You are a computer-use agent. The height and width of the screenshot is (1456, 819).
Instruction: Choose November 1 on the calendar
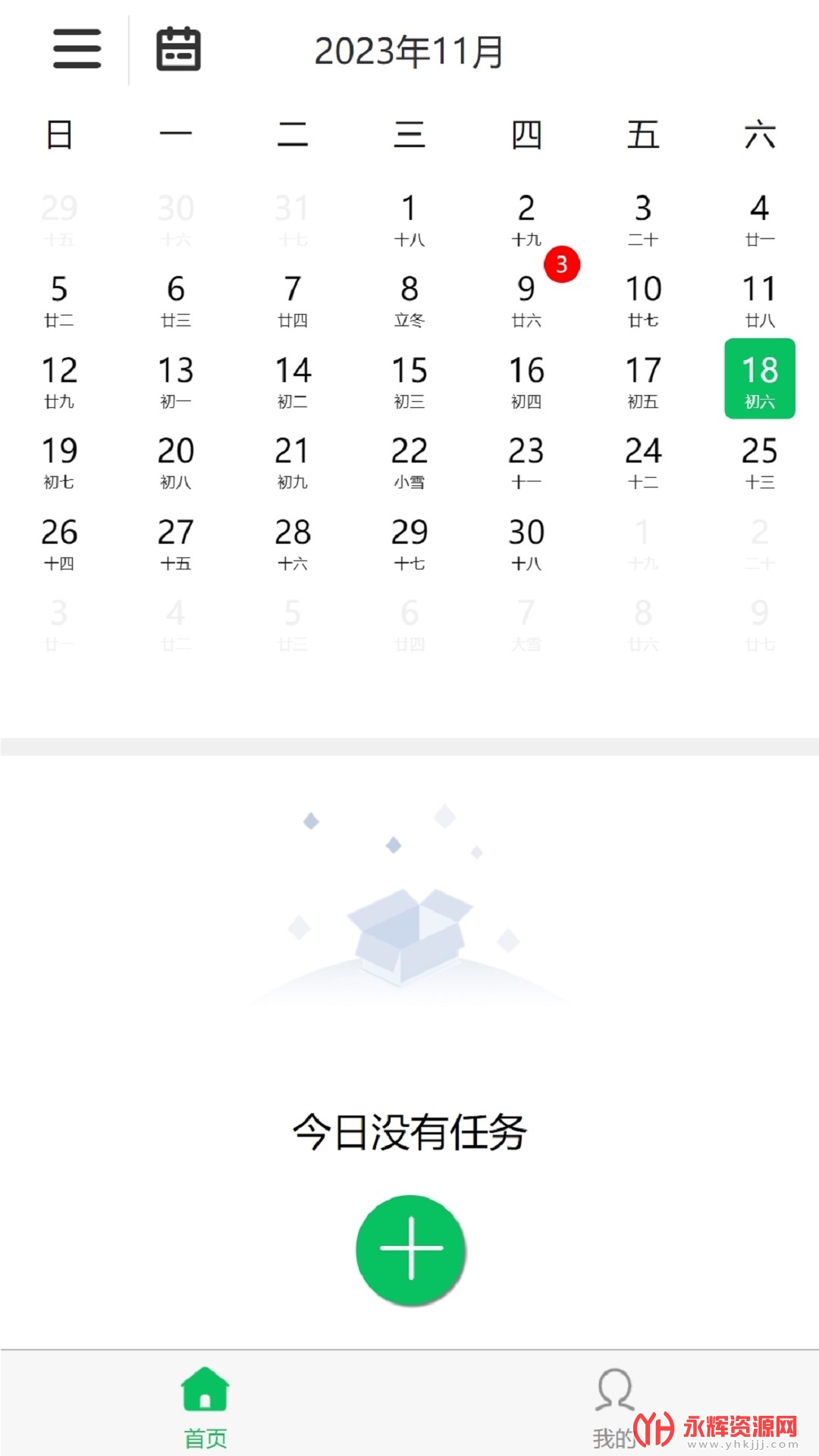coord(409,218)
